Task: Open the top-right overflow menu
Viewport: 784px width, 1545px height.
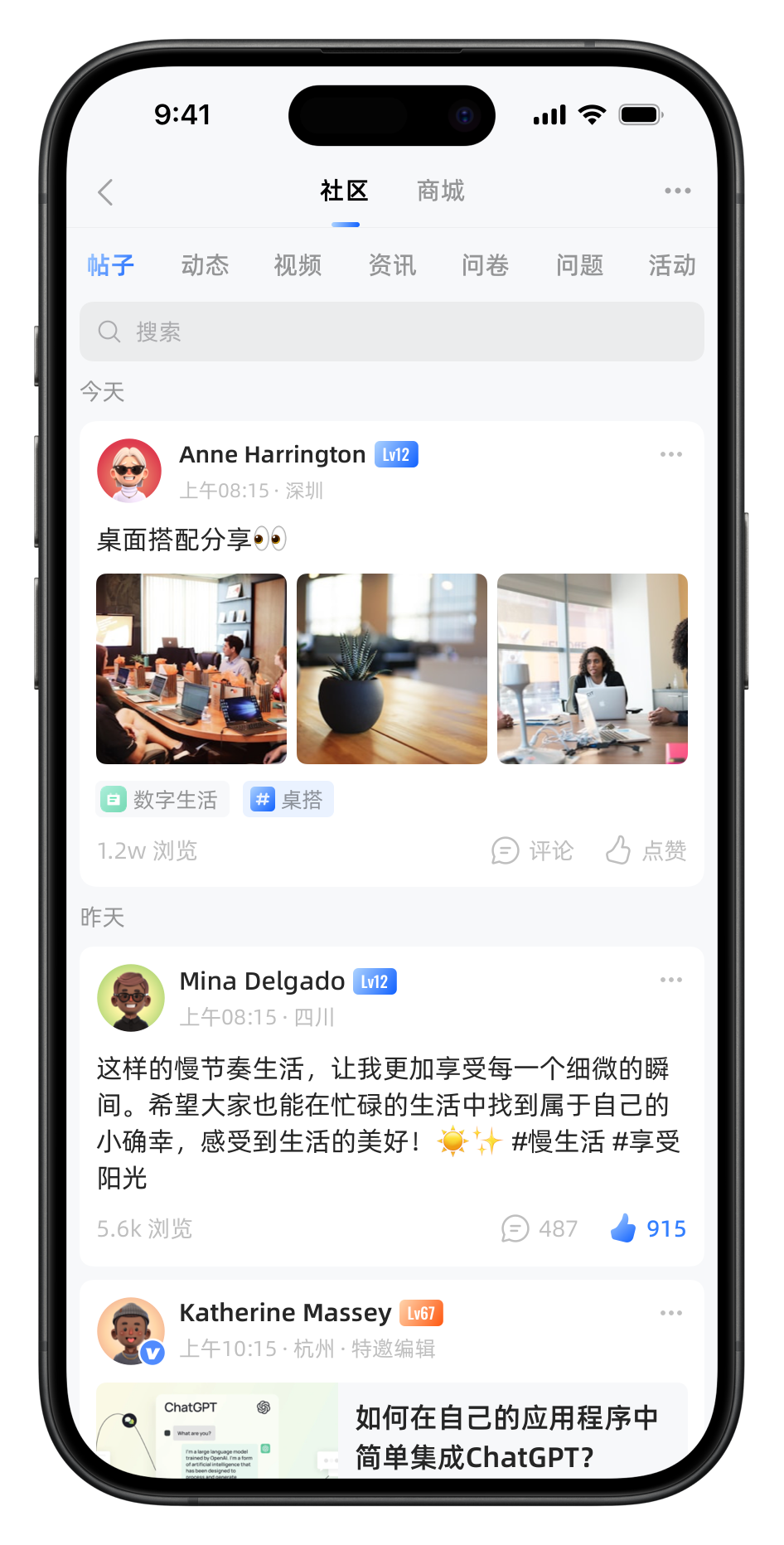Action: [677, 191]
